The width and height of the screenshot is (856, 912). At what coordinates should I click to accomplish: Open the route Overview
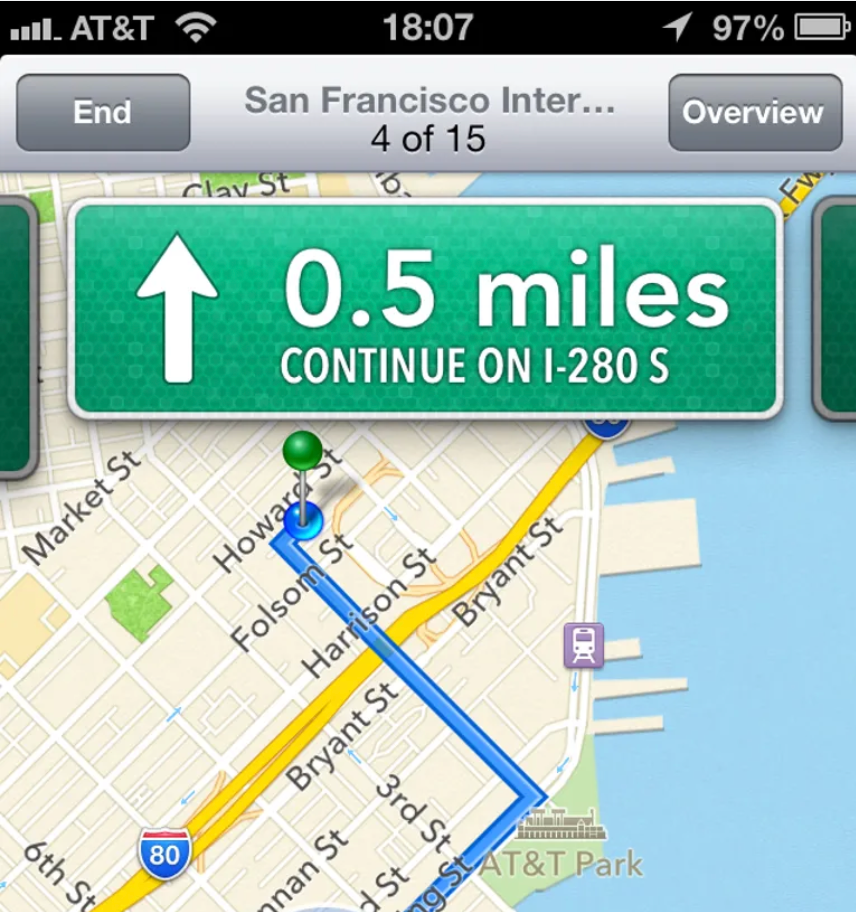point(752,112)
